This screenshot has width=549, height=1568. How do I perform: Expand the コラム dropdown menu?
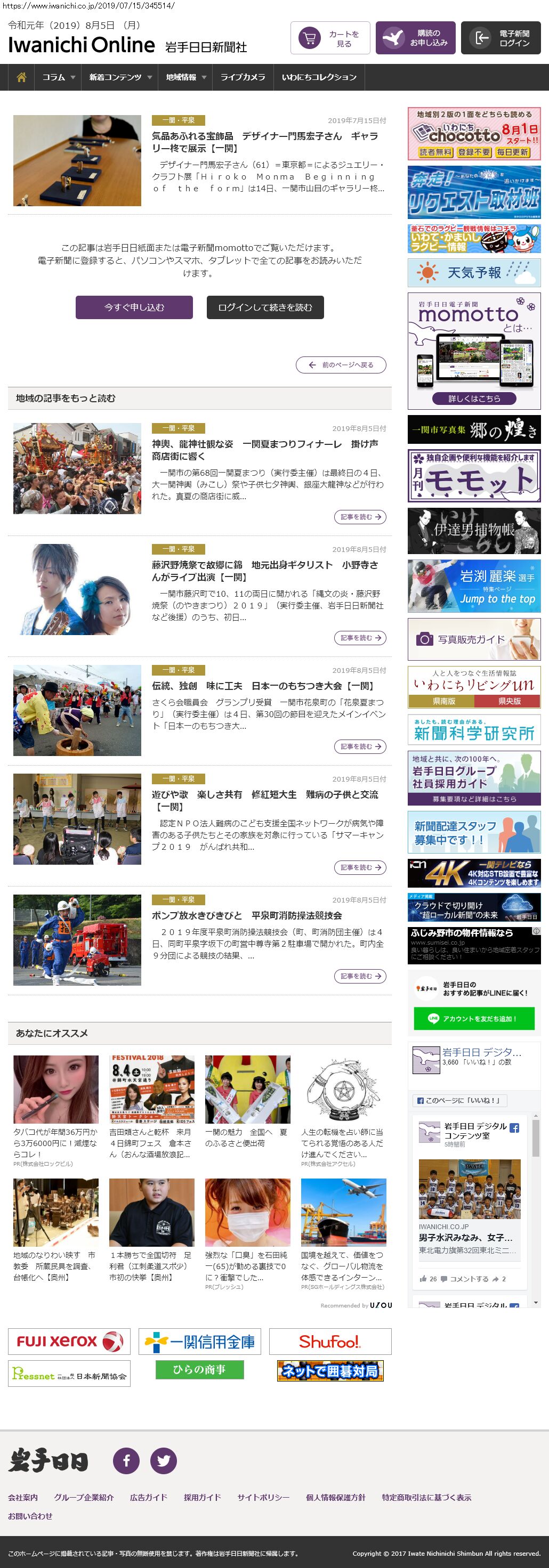(59, 77)
